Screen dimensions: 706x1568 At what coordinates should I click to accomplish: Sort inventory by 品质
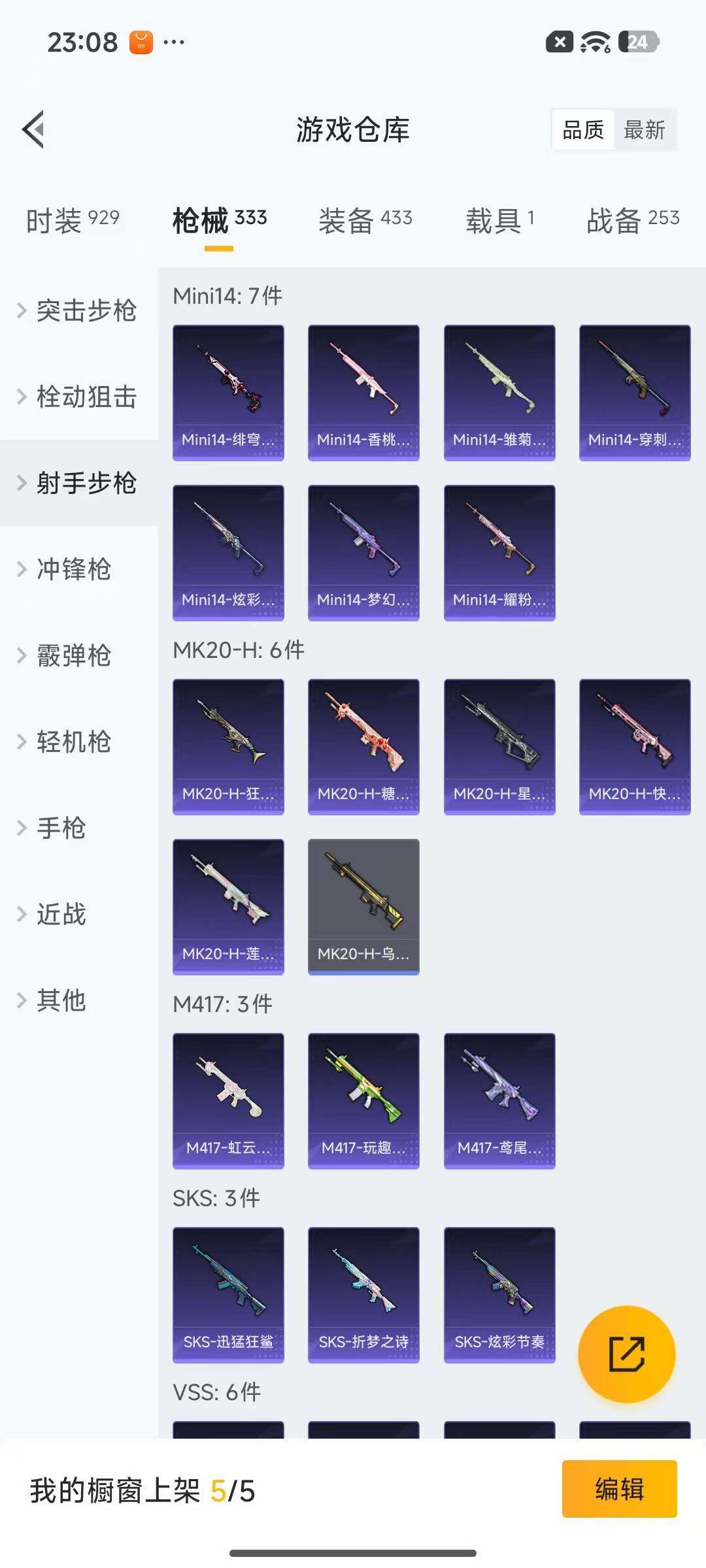click(582, 130)
